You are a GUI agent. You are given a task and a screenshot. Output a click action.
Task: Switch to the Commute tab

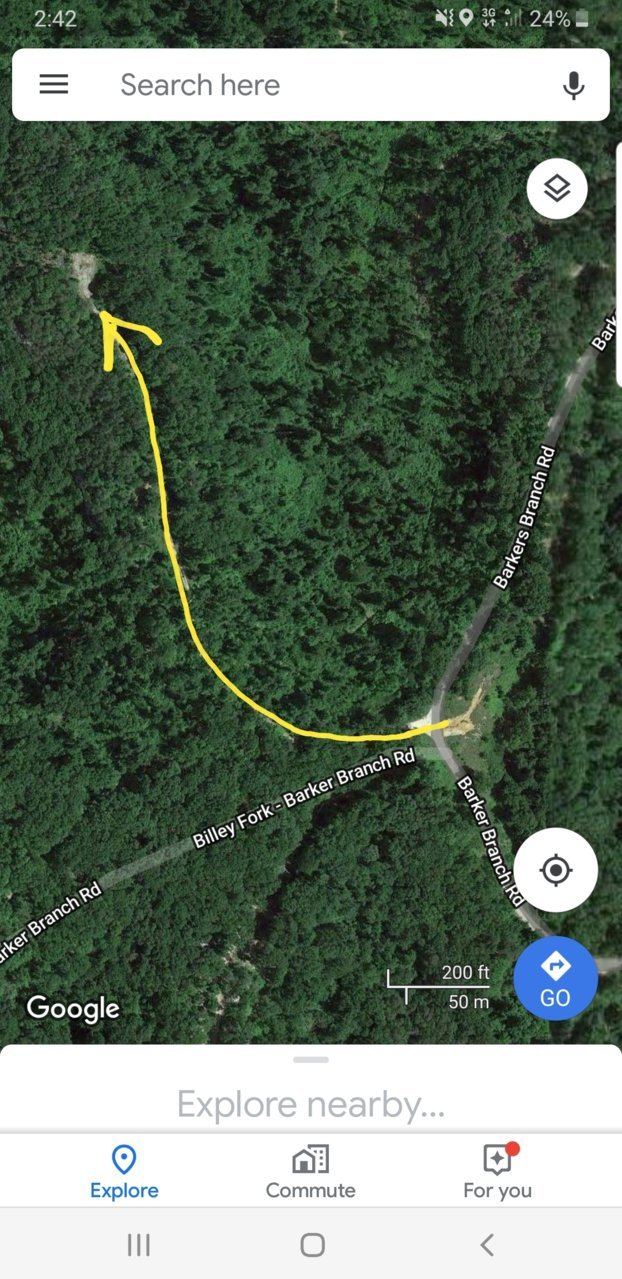tap(311, 1172)
